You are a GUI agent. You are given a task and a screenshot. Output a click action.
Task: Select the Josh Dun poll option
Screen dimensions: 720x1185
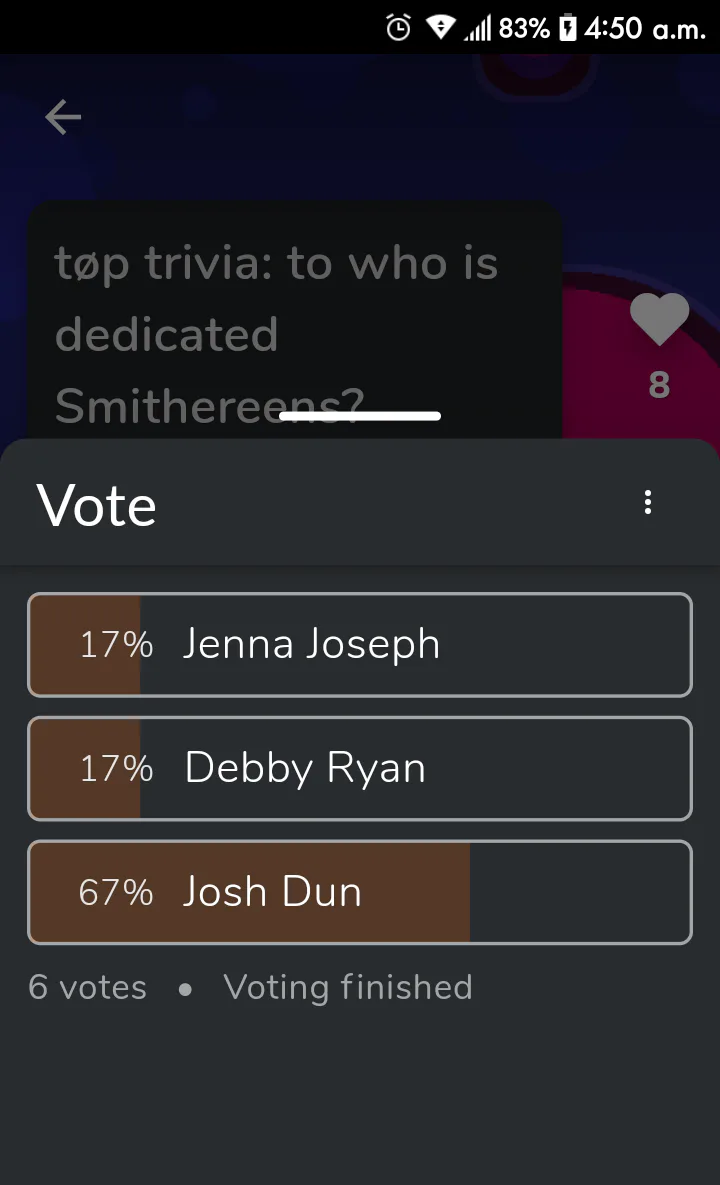(360, 892)
